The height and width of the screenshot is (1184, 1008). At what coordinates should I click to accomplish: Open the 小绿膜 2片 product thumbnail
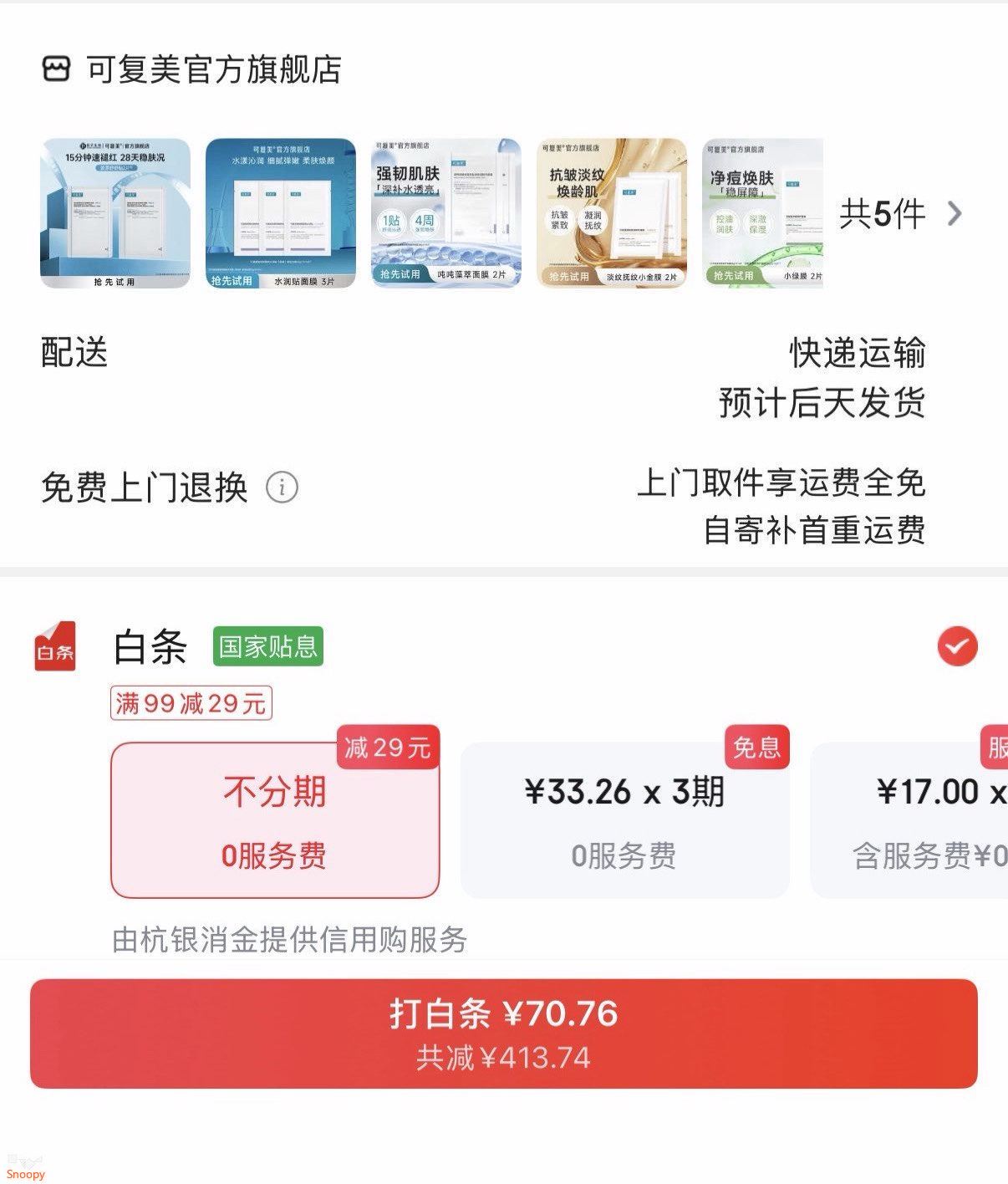tap(762, 213)
